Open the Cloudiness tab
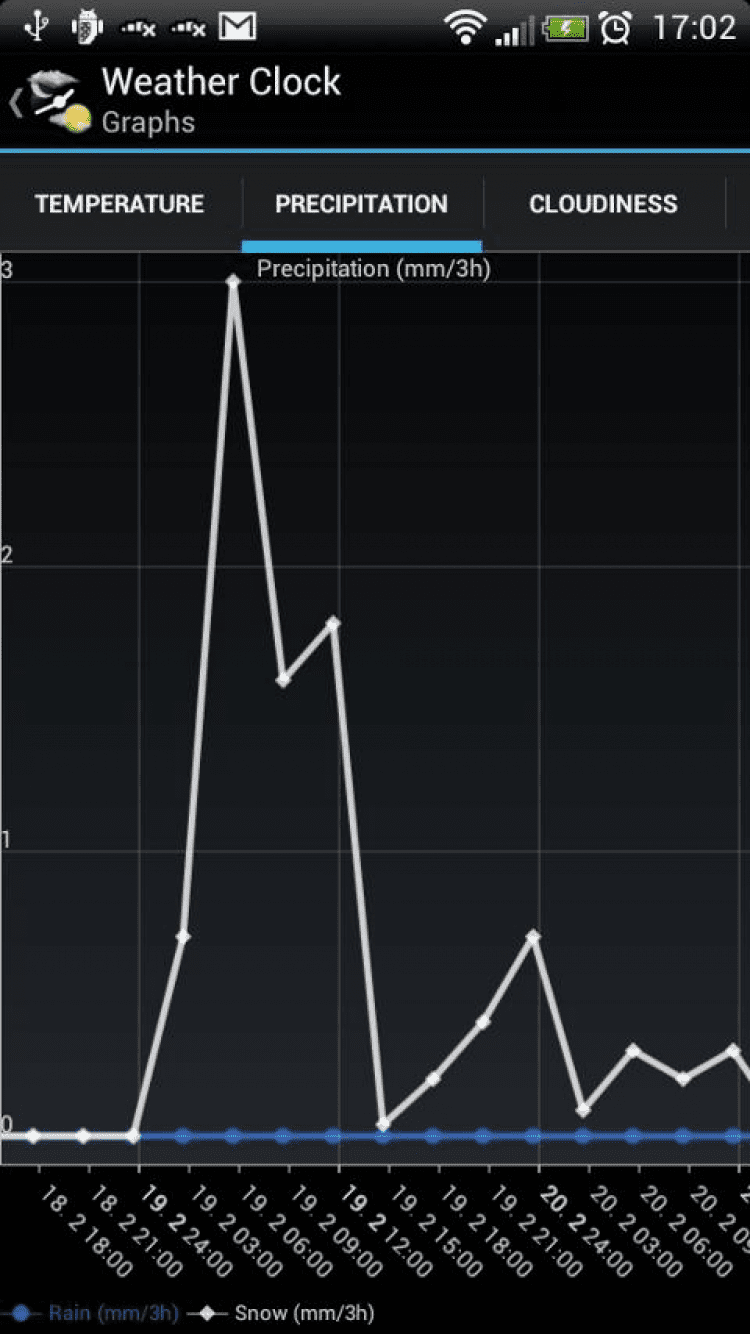The width and height of the screenshot is (750, 1334). [603, 204]
